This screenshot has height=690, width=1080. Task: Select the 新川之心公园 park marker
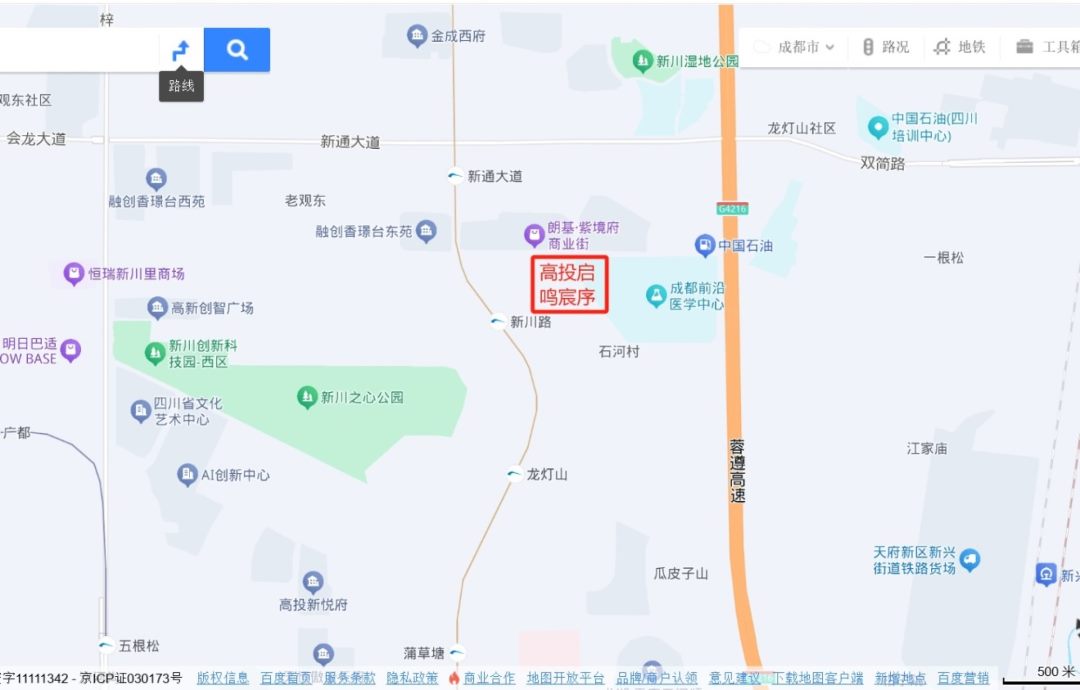point(307,397)
